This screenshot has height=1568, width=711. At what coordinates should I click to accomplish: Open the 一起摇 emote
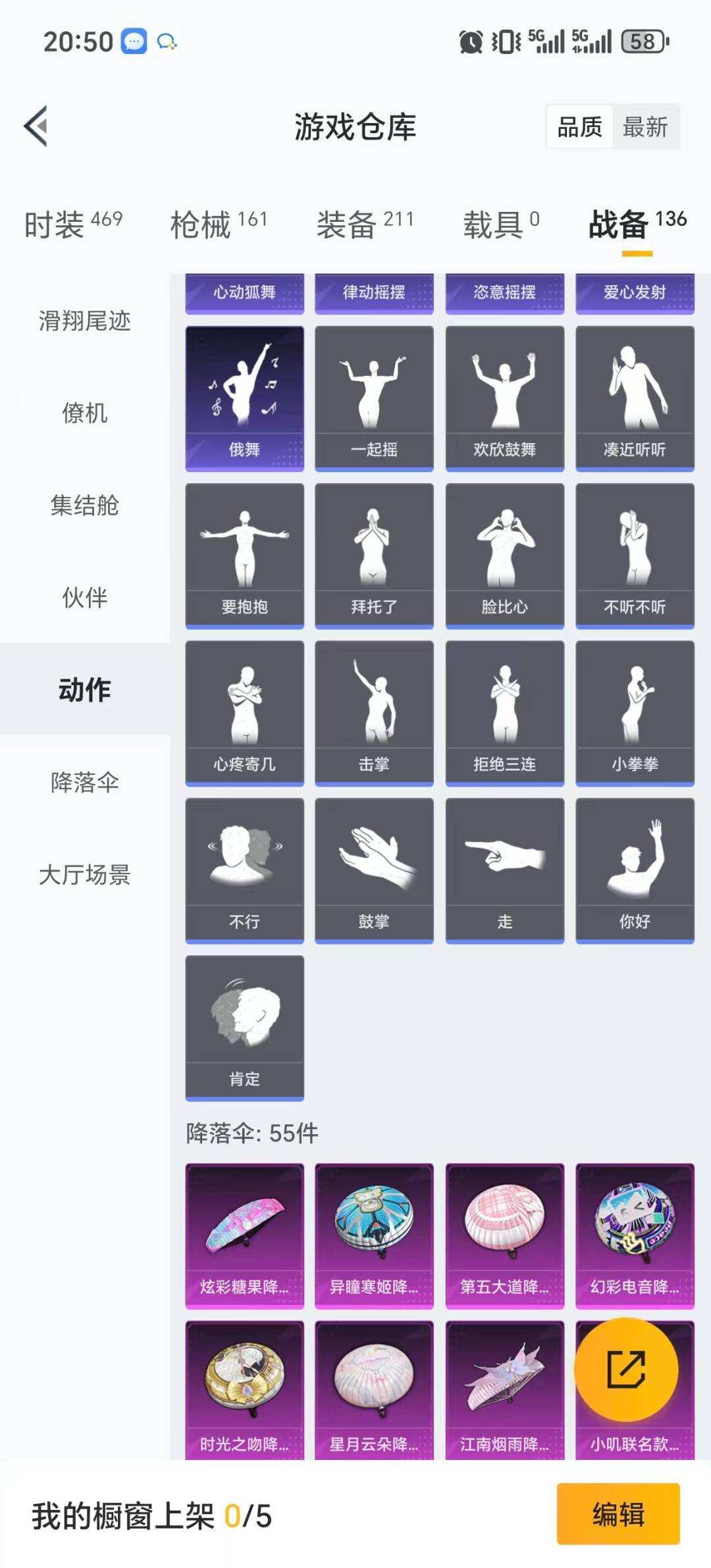point(374,393)
